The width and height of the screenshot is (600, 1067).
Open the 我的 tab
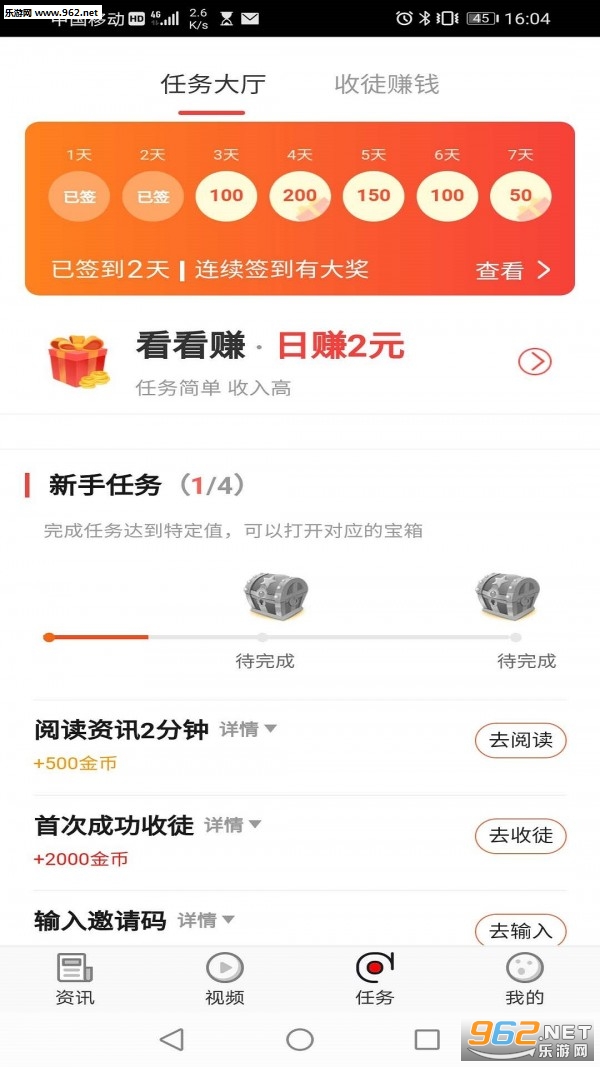525,979
